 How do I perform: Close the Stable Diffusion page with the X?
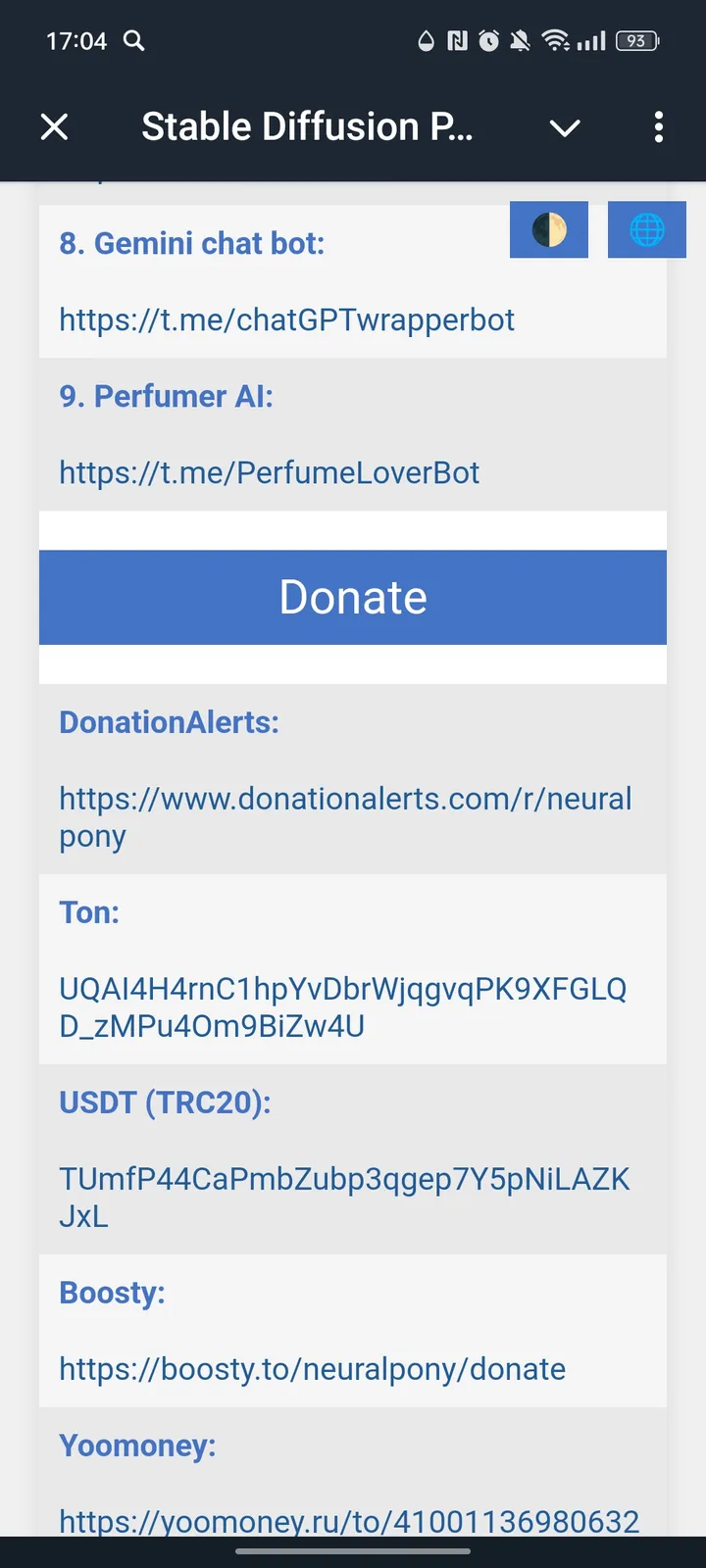click(54, 126)
